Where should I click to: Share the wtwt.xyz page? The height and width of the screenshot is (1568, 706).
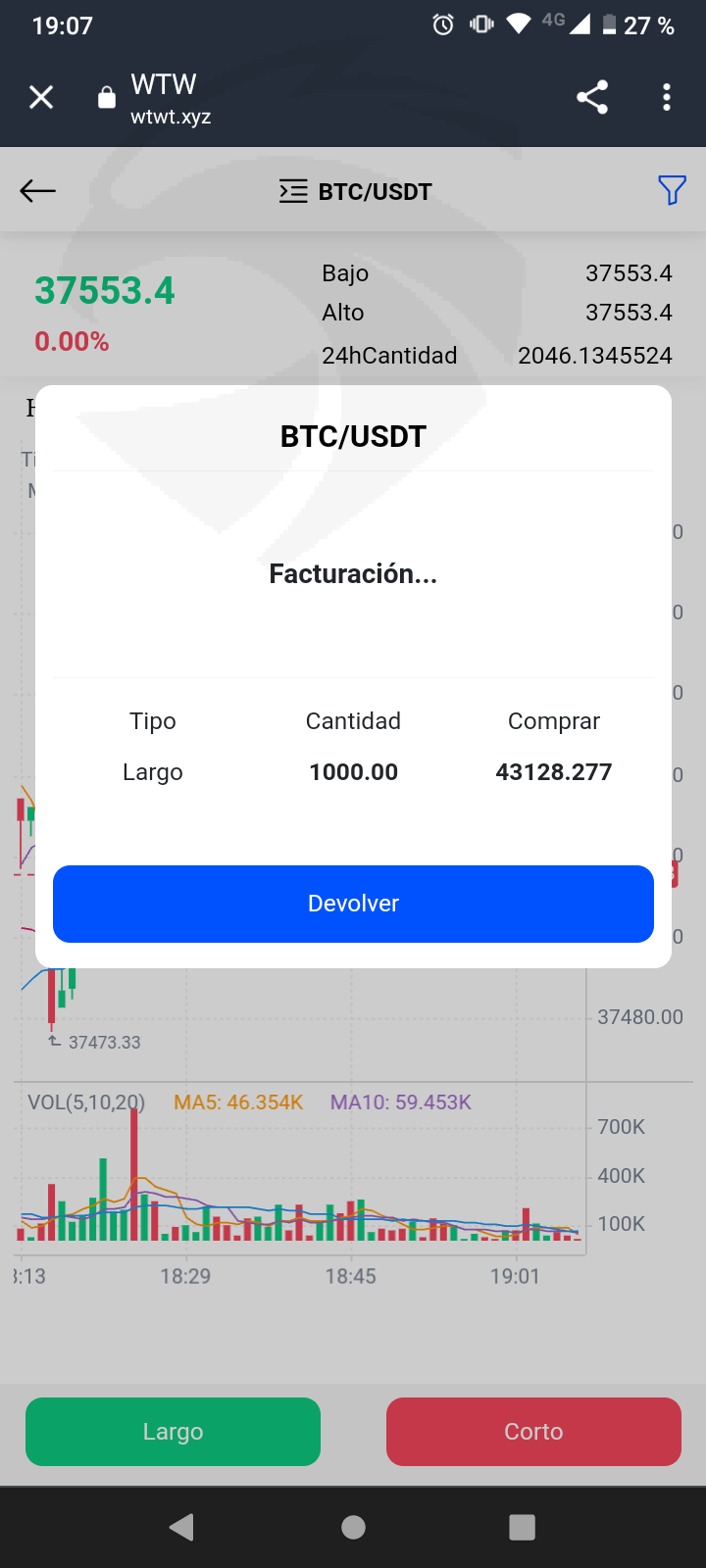(592, 97)
